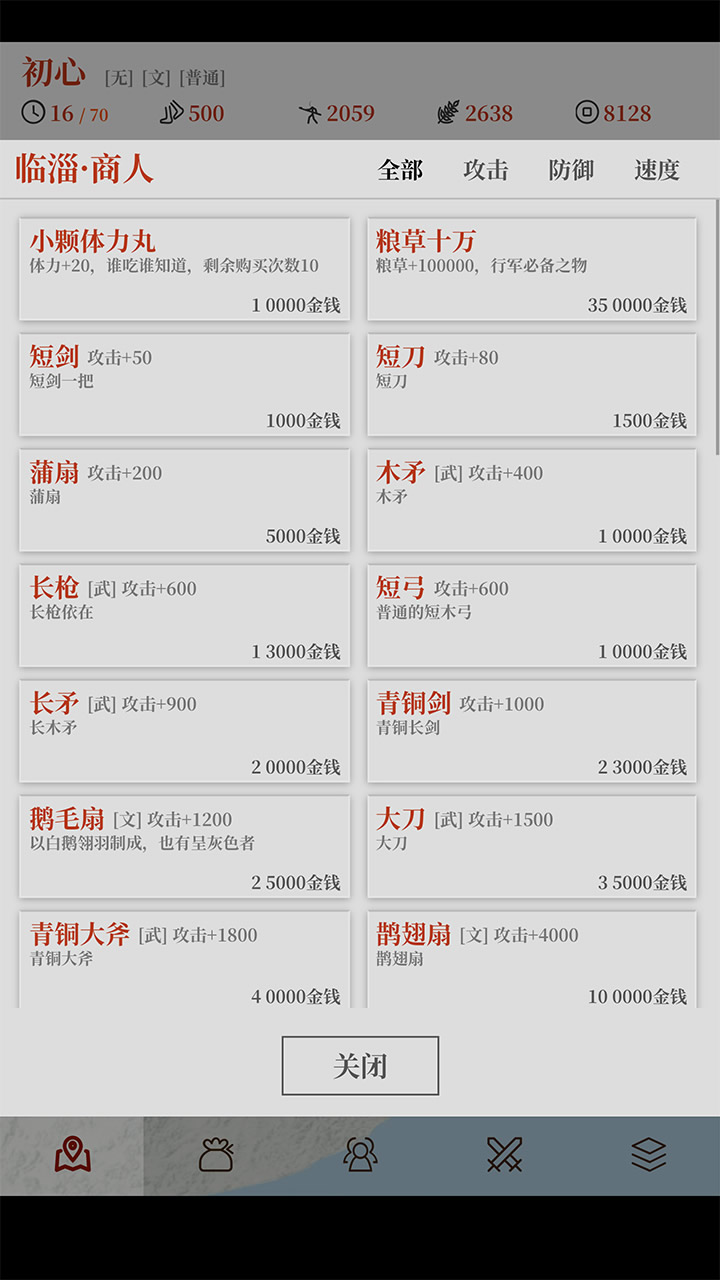Select the 全部 tab to show all items

click(x=399, y=170)
